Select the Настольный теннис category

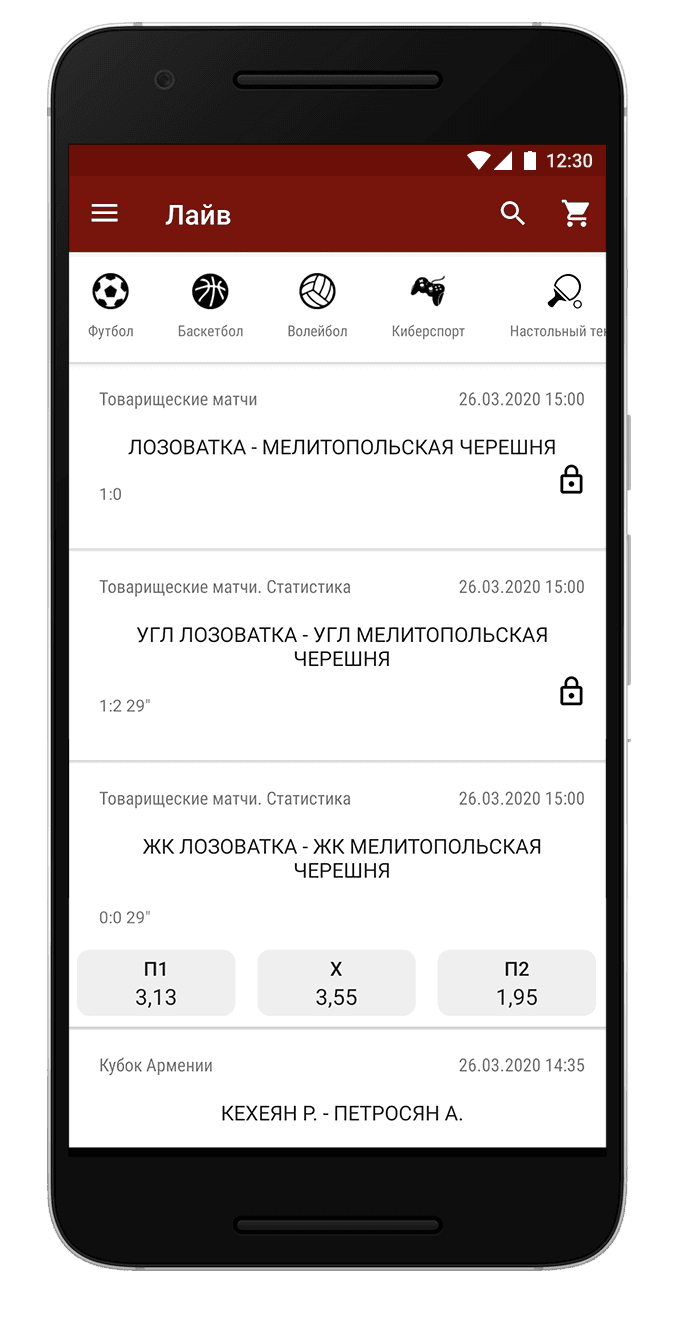[560, 305]
